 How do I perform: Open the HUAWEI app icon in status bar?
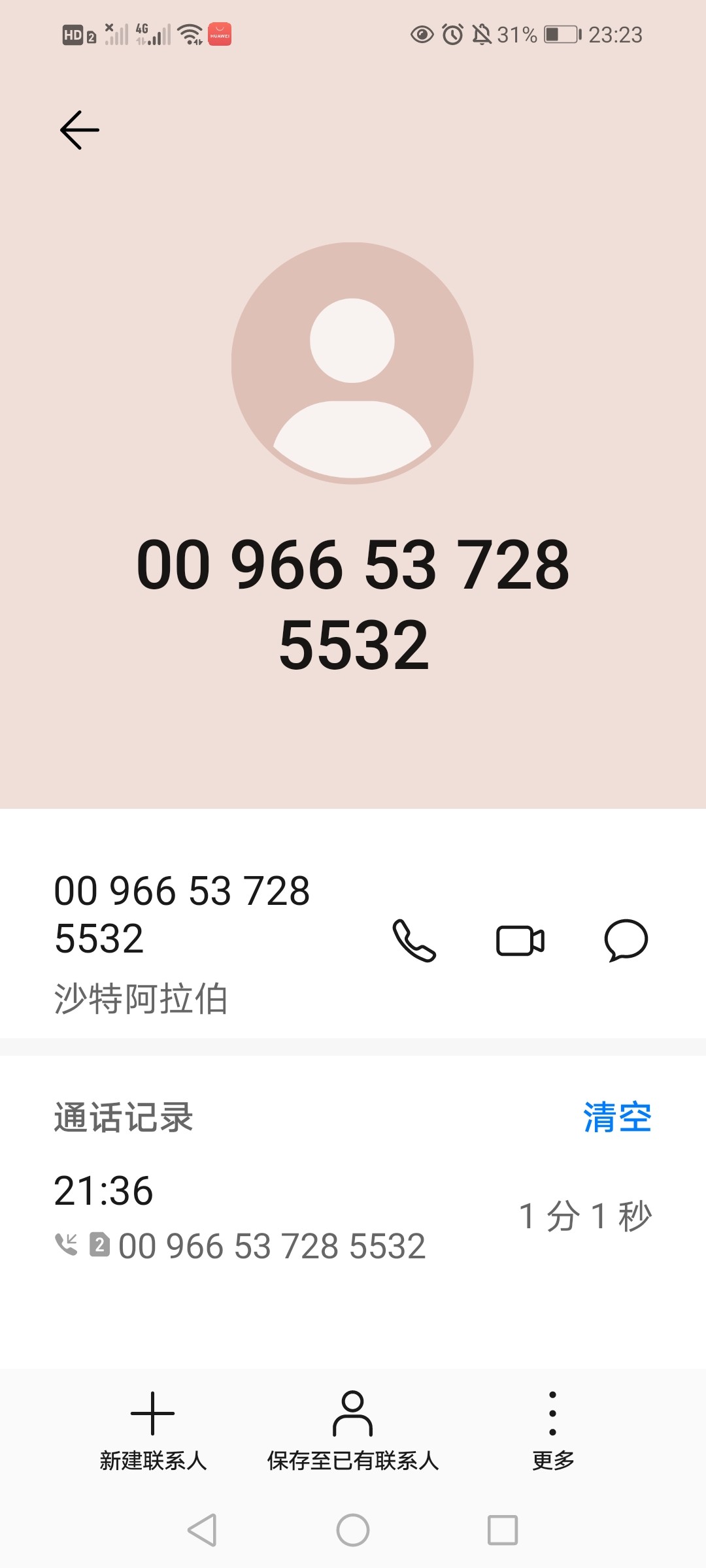[220, 35]
